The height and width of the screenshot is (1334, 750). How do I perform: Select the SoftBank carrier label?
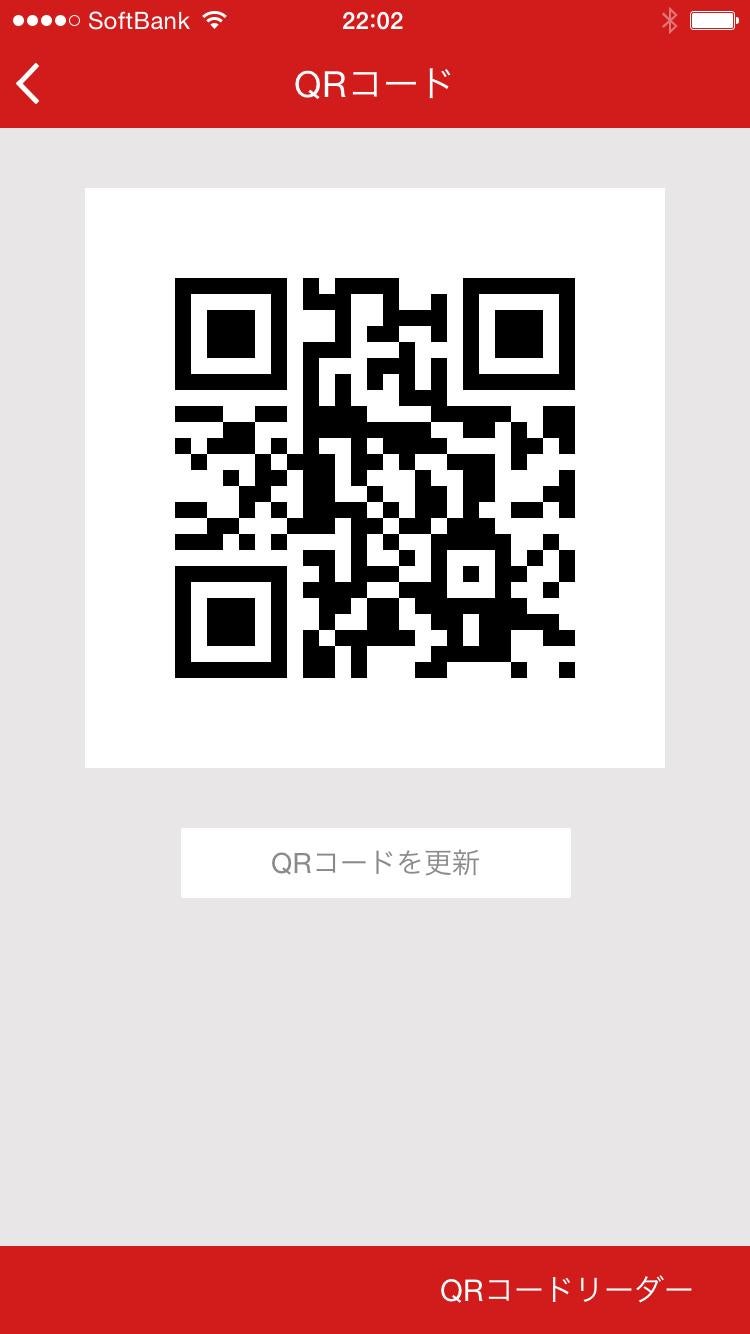140,18
